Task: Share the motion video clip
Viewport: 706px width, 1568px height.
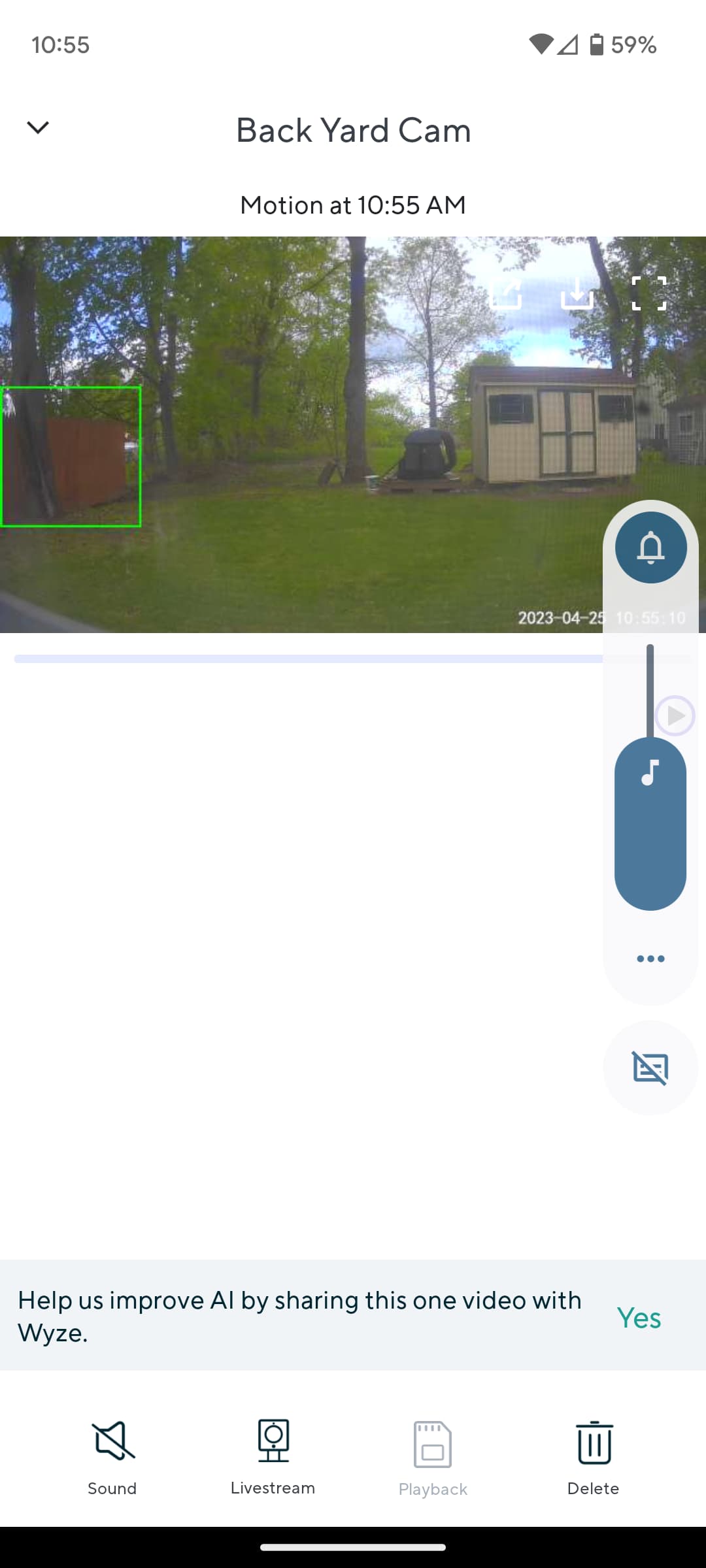Action: click(x=506, y=293)
